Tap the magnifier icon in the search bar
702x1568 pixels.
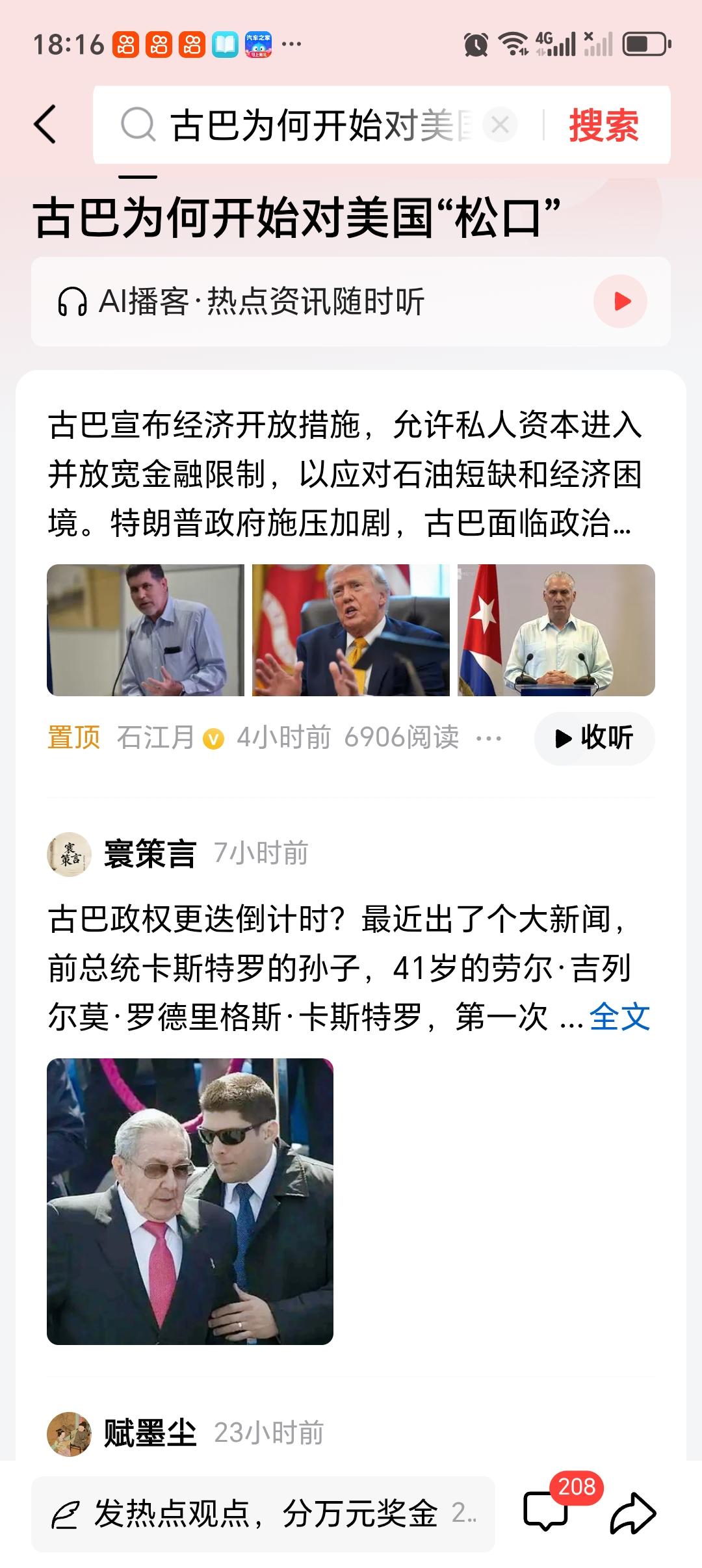coord(137,125)
